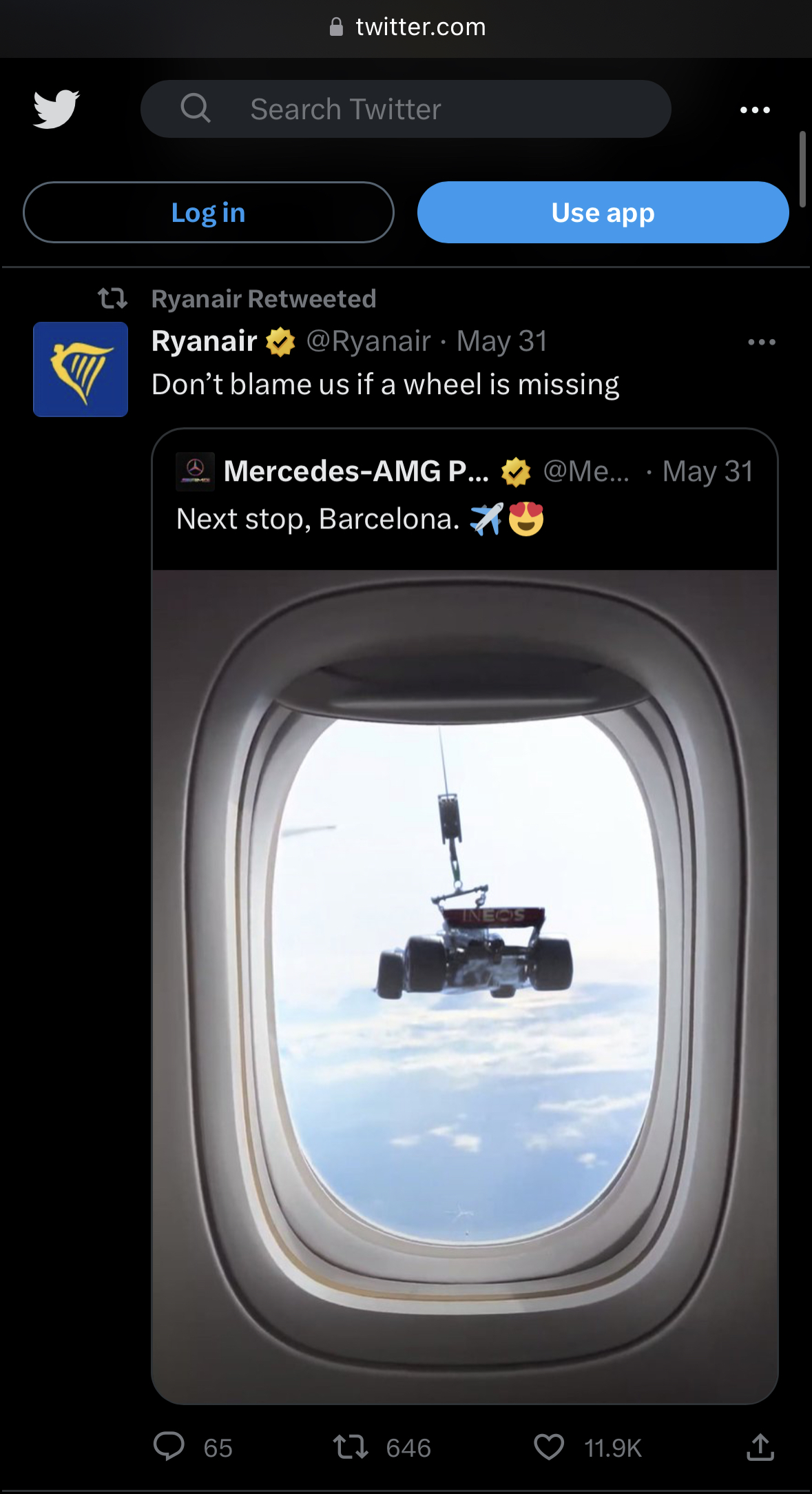Open the top bar overflow menu
The height and width of the screenshot is (1494, 812).
point(754,110)
